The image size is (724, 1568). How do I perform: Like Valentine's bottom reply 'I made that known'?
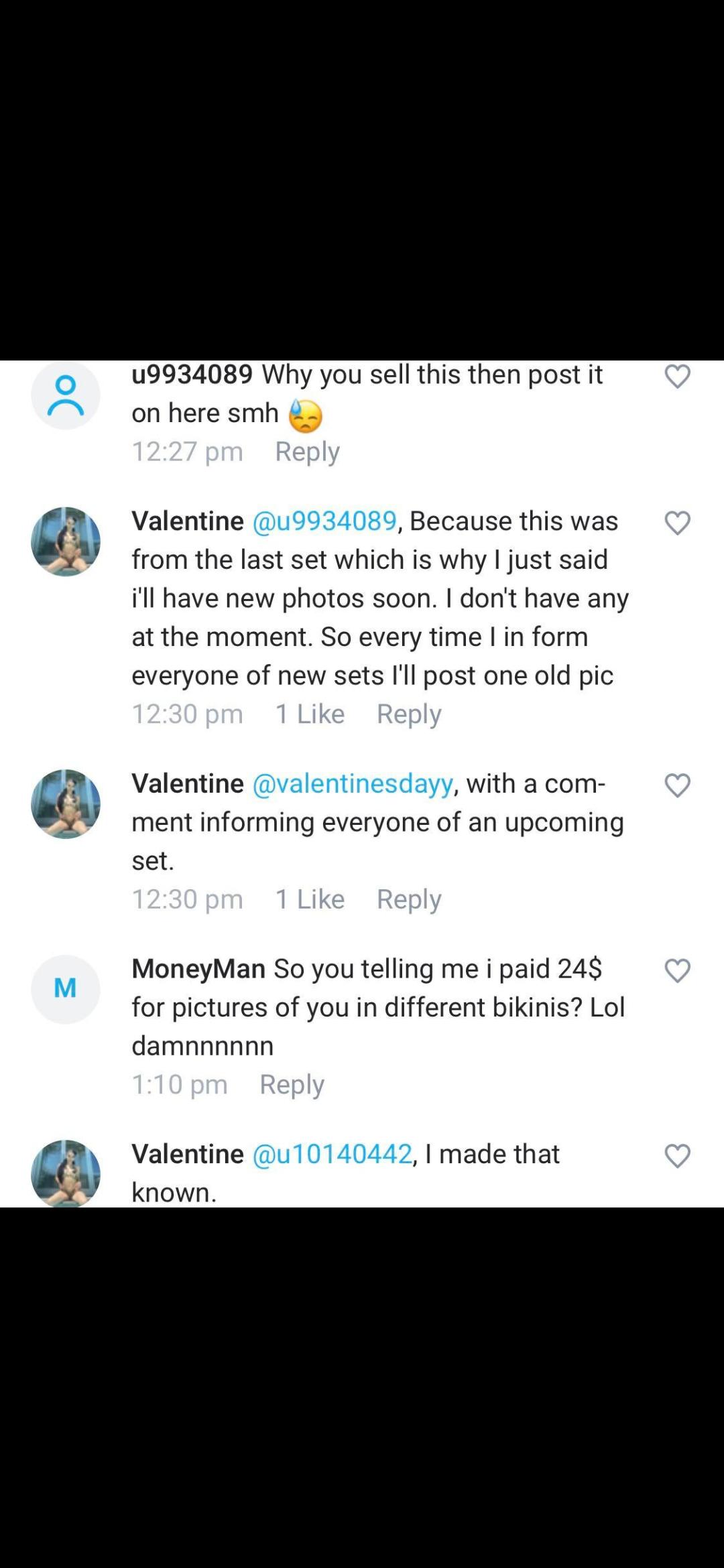678,1155
